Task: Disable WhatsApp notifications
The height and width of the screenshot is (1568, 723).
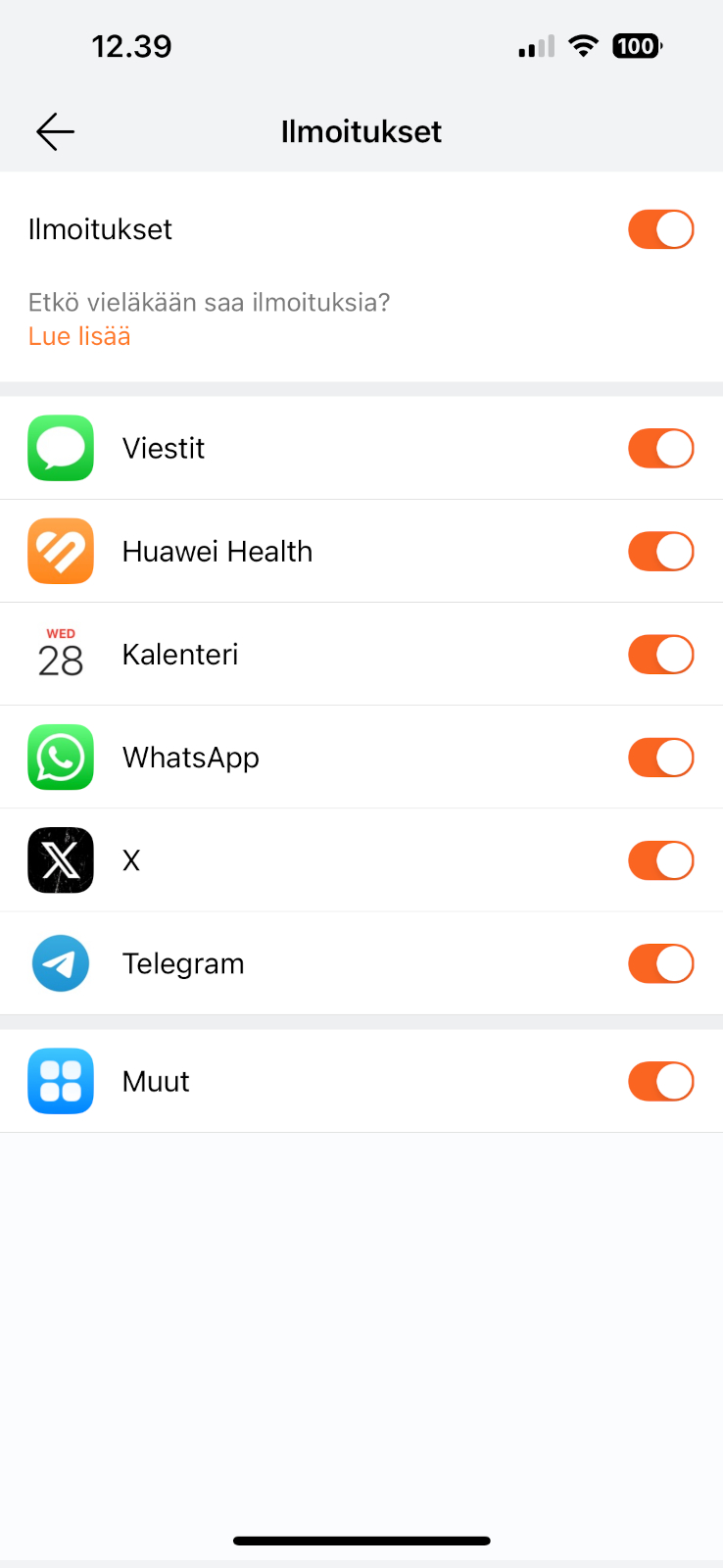Action: 661,758
